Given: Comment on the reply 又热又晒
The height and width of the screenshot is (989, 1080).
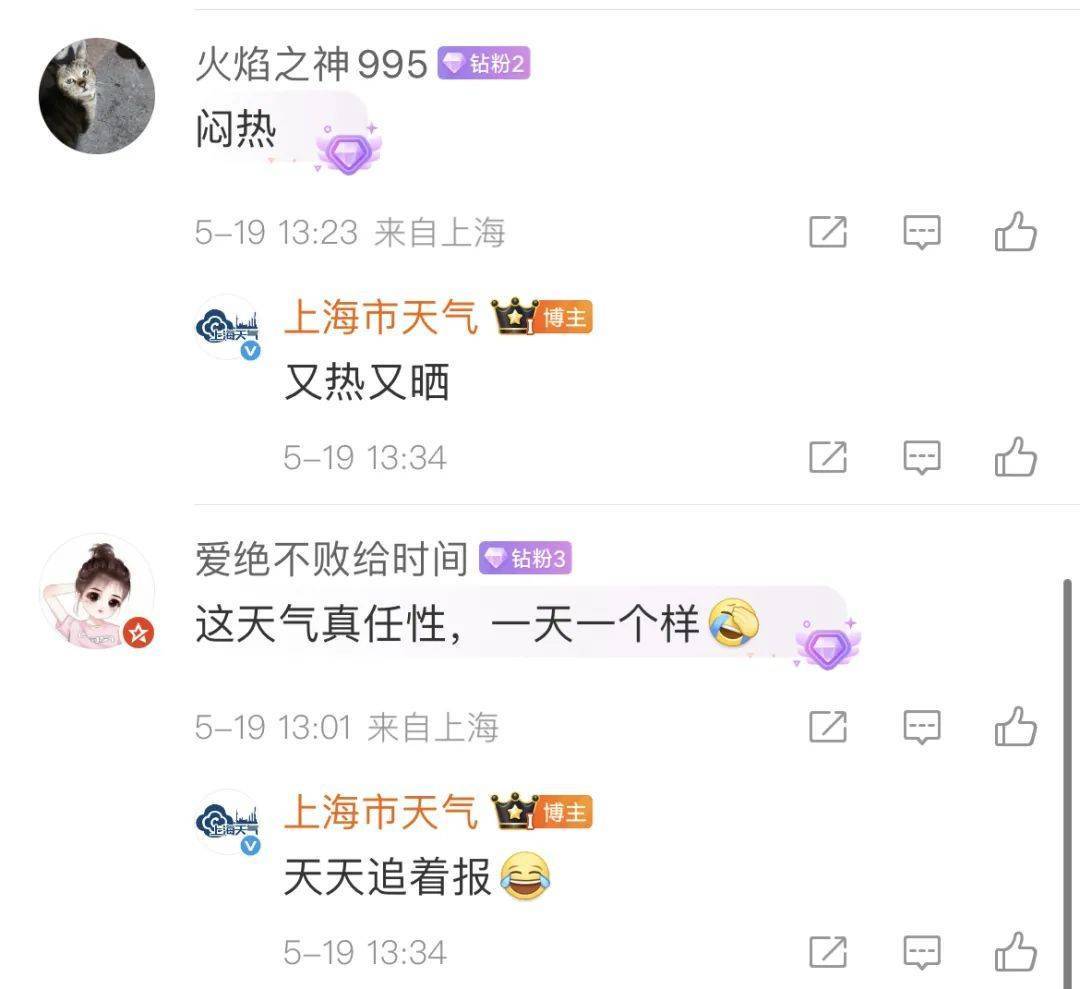Looking at the screenshot, I should point(922,458).
